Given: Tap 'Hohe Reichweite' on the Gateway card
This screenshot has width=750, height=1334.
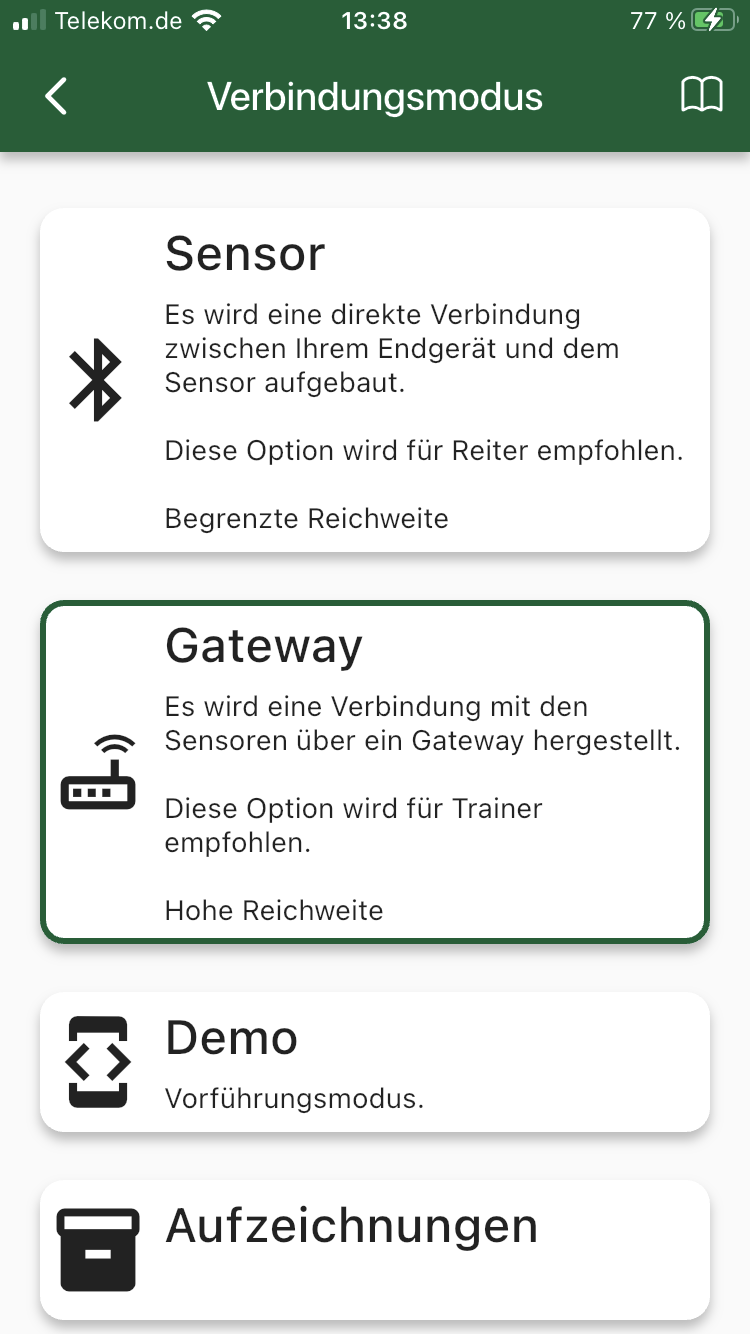Looking at the screenshot, I should 273,910.
